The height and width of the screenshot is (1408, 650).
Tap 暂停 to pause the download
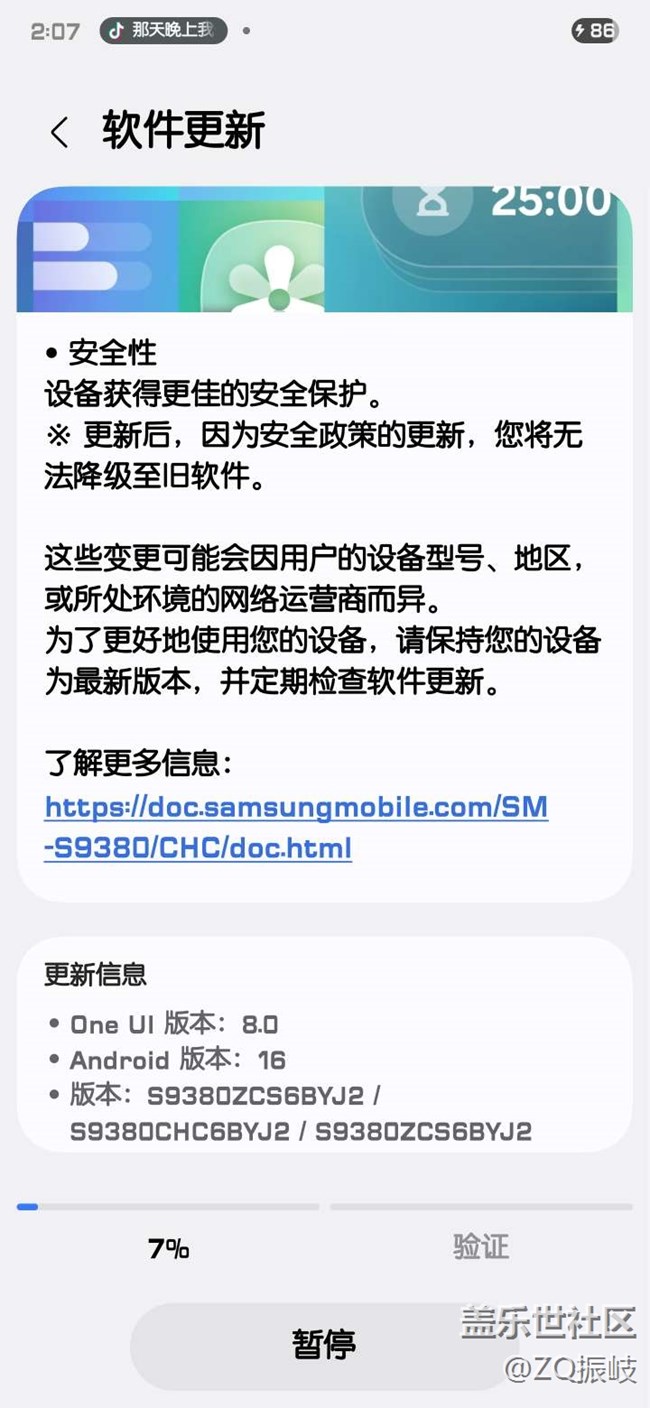(x=323, y=1344)
